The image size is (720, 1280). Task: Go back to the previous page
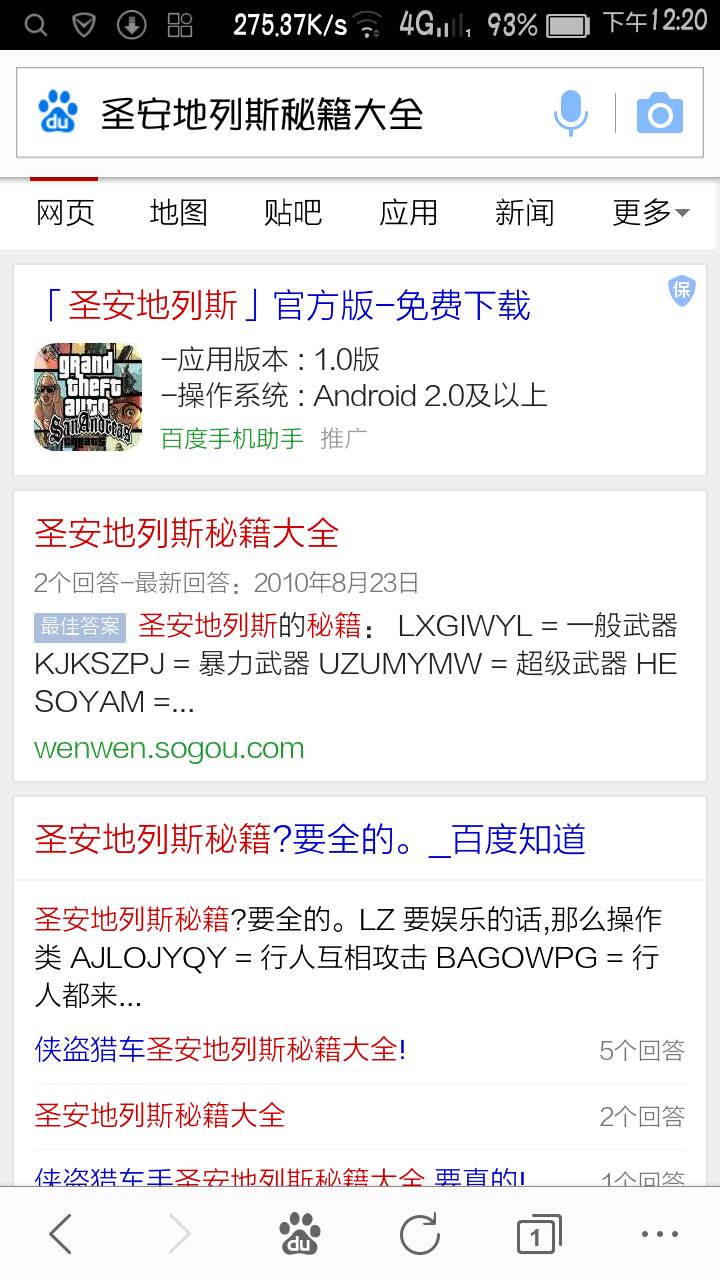point(61,1235)
